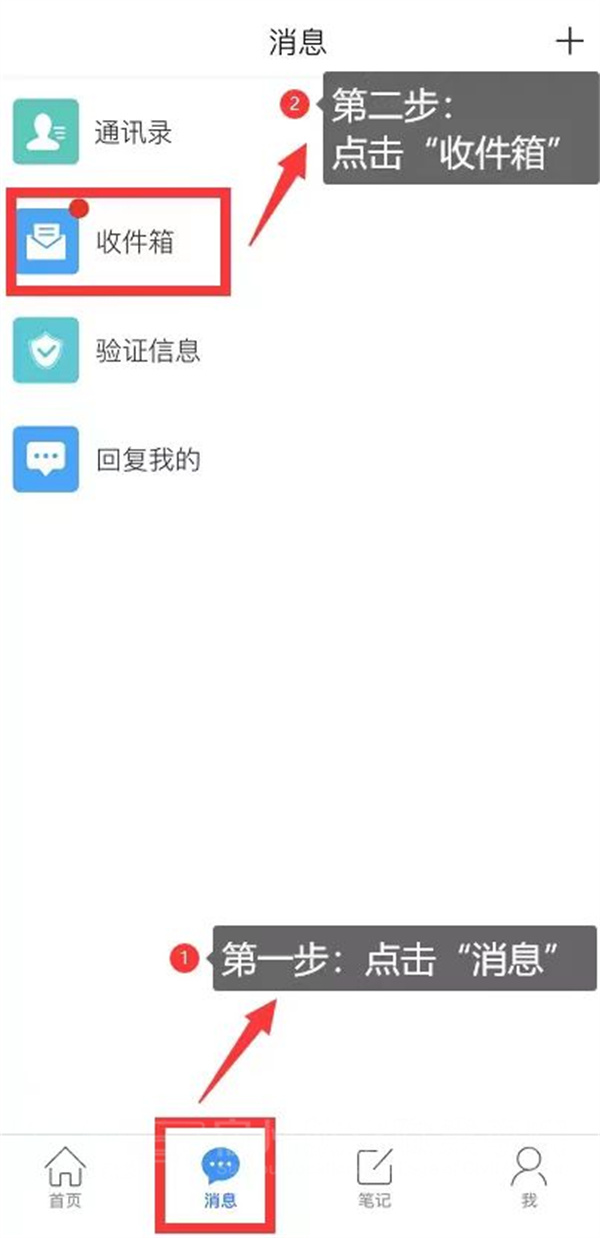600x1238 pixels.
Task: Open the 收件箱 inbox
Action: tap(134, 241)
